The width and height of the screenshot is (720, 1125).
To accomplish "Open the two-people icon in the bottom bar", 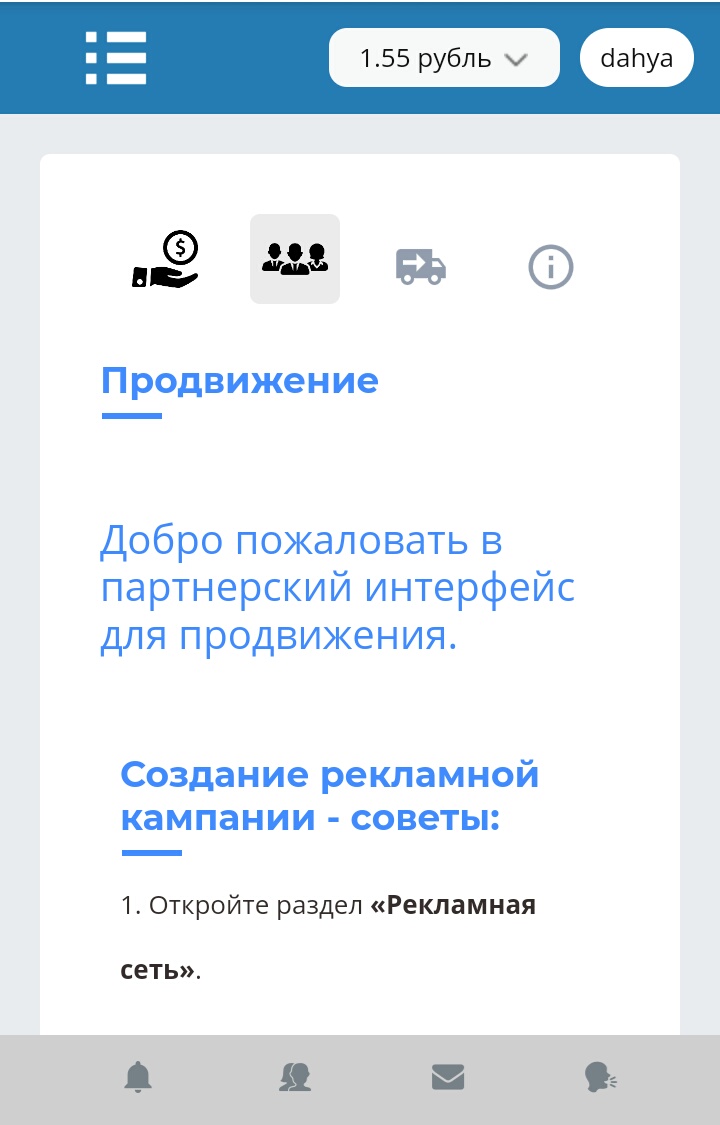I will (x=295, y=1077).
